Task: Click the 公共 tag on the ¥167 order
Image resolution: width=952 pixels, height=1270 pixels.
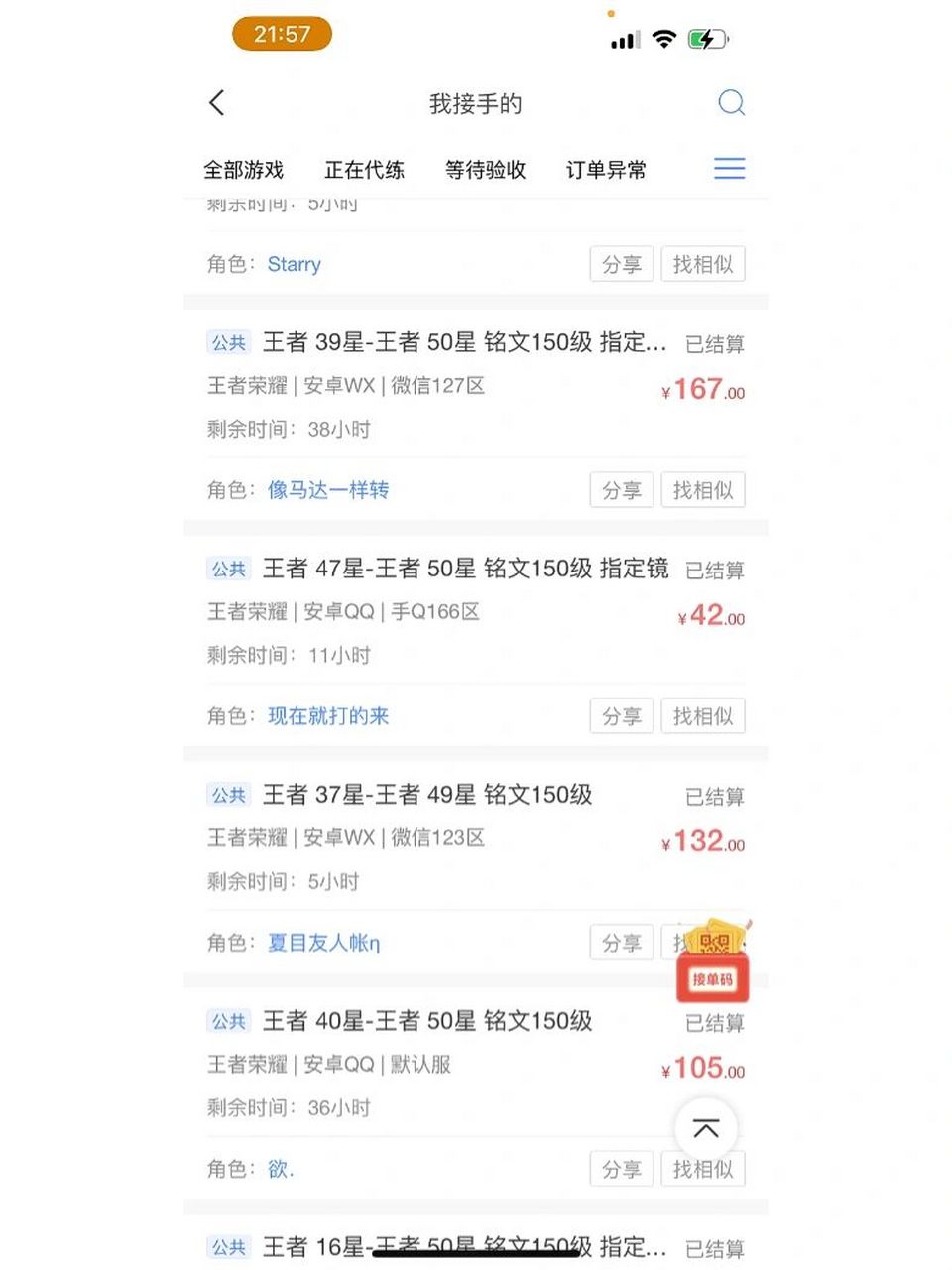Action: (228, 342)
